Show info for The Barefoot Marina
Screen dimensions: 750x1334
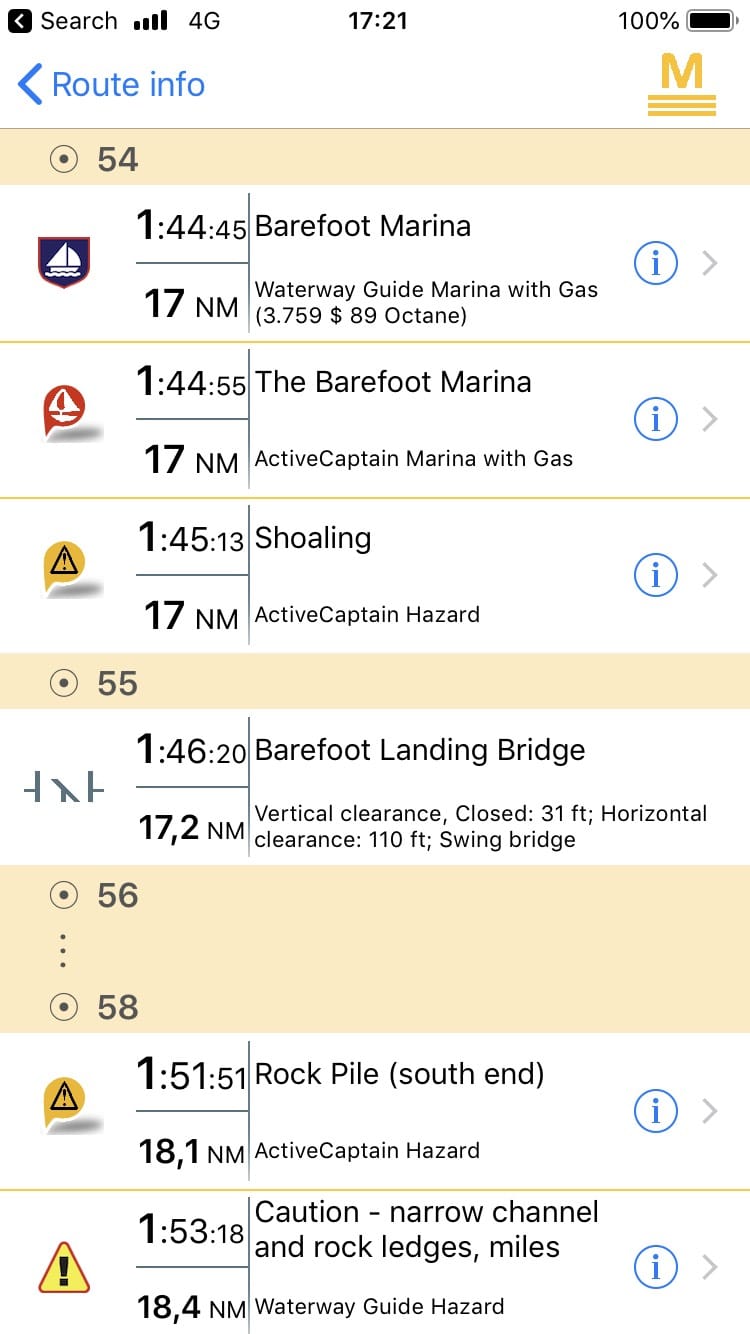[656, 419]
